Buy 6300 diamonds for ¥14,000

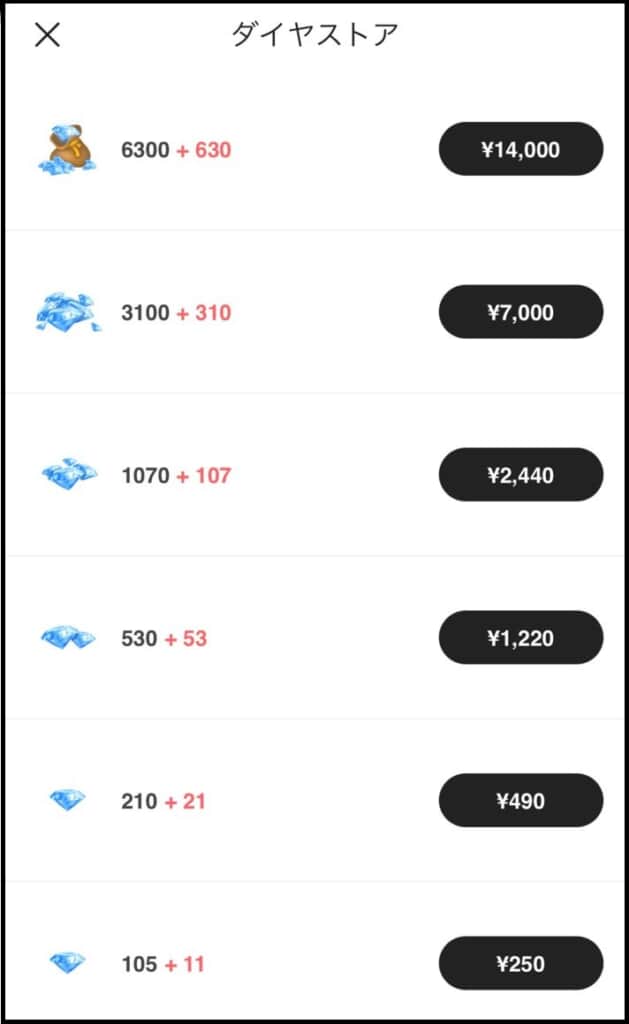click(x=521, y=149)
